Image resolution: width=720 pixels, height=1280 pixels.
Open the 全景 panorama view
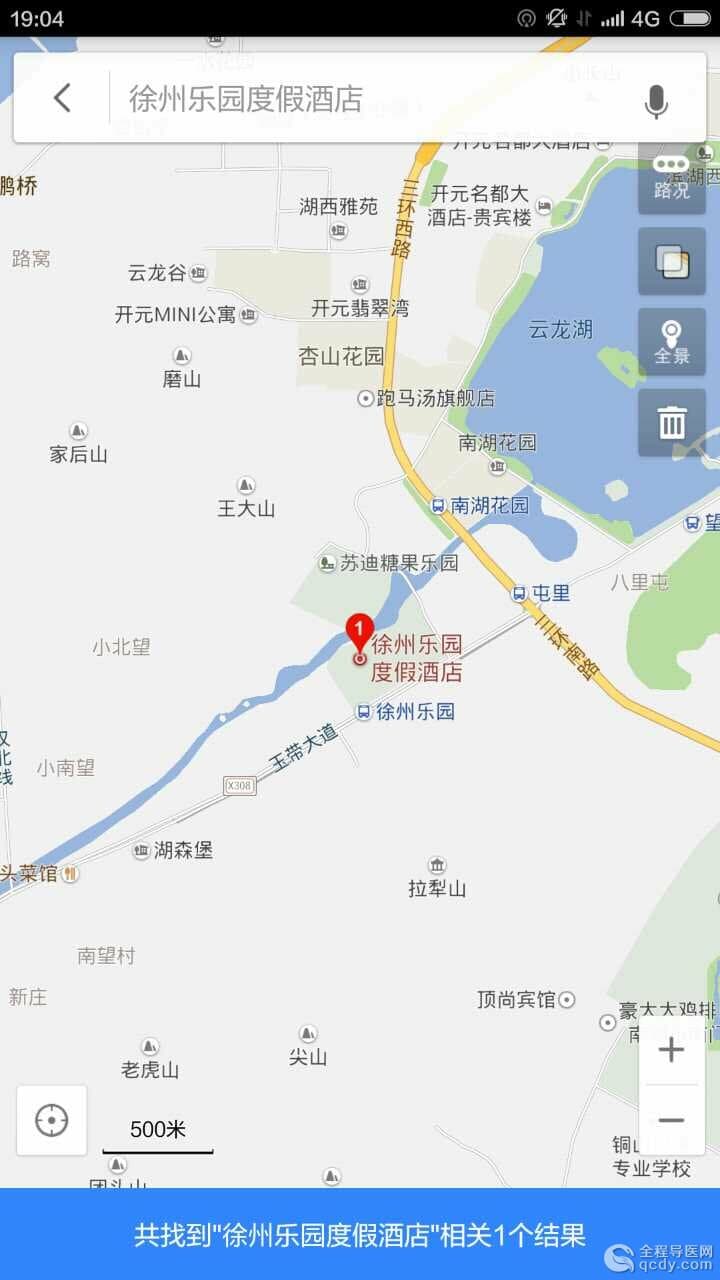(672, 342)
